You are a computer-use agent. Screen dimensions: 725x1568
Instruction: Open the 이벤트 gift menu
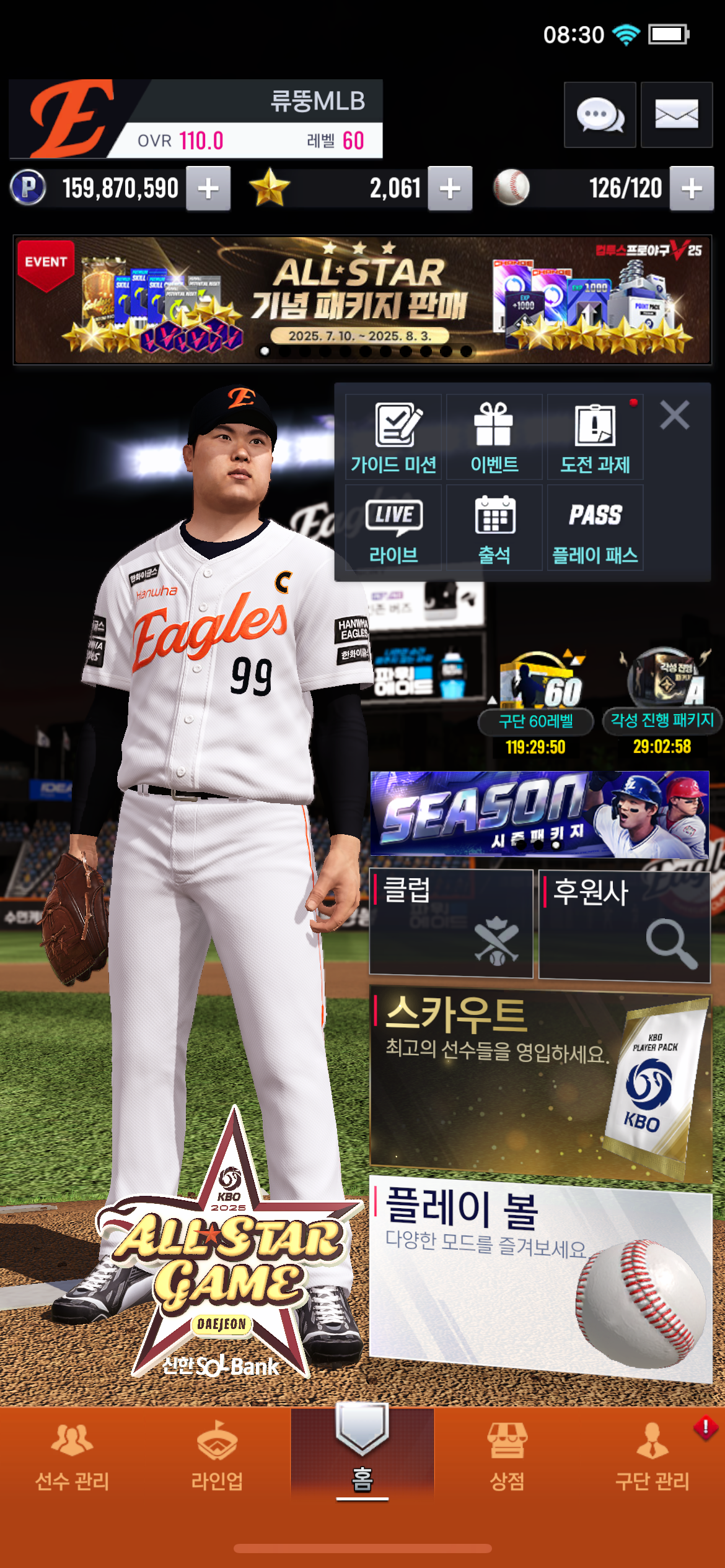click(x=494, y=437)
